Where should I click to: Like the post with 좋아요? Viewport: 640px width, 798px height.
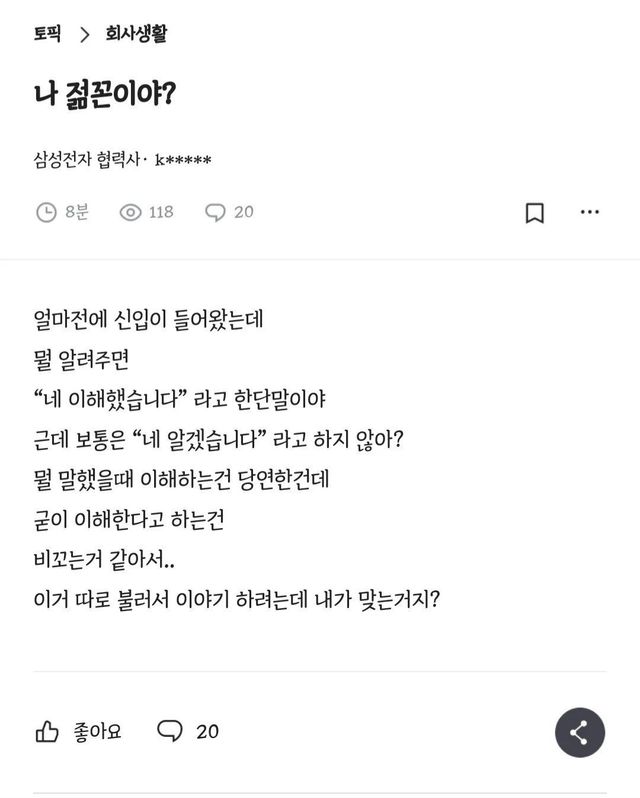[78, 732]
